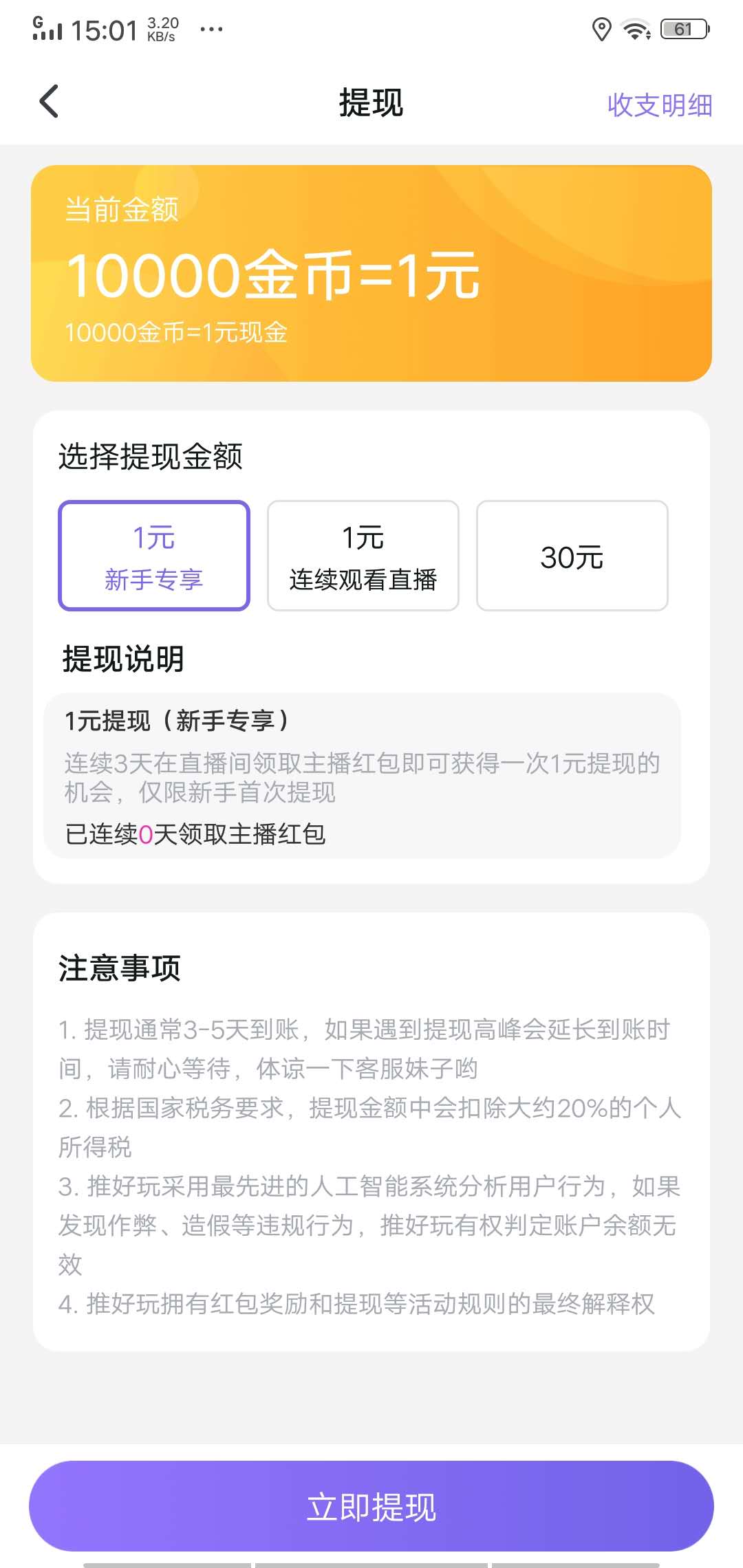Tap the location icon in the status bar

pyautogui.click(x=602, y=29)
